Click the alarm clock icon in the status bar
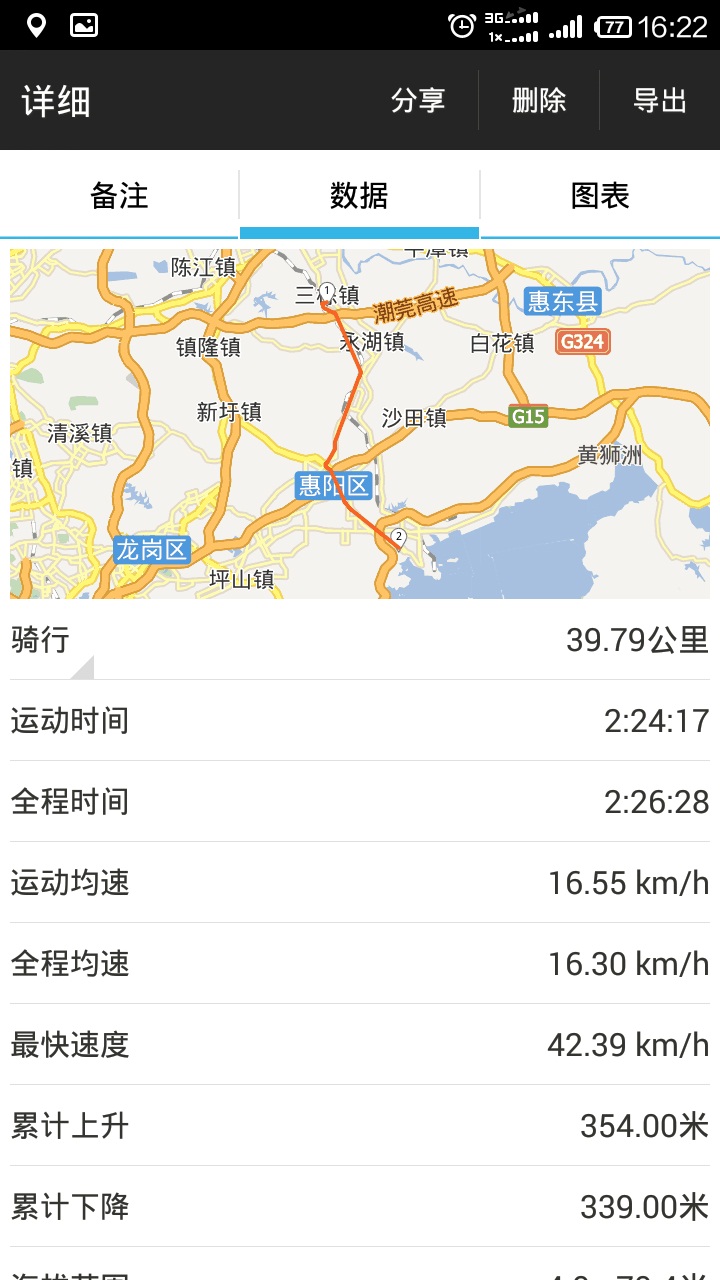Screen dimensions: 720x1280 461,26
